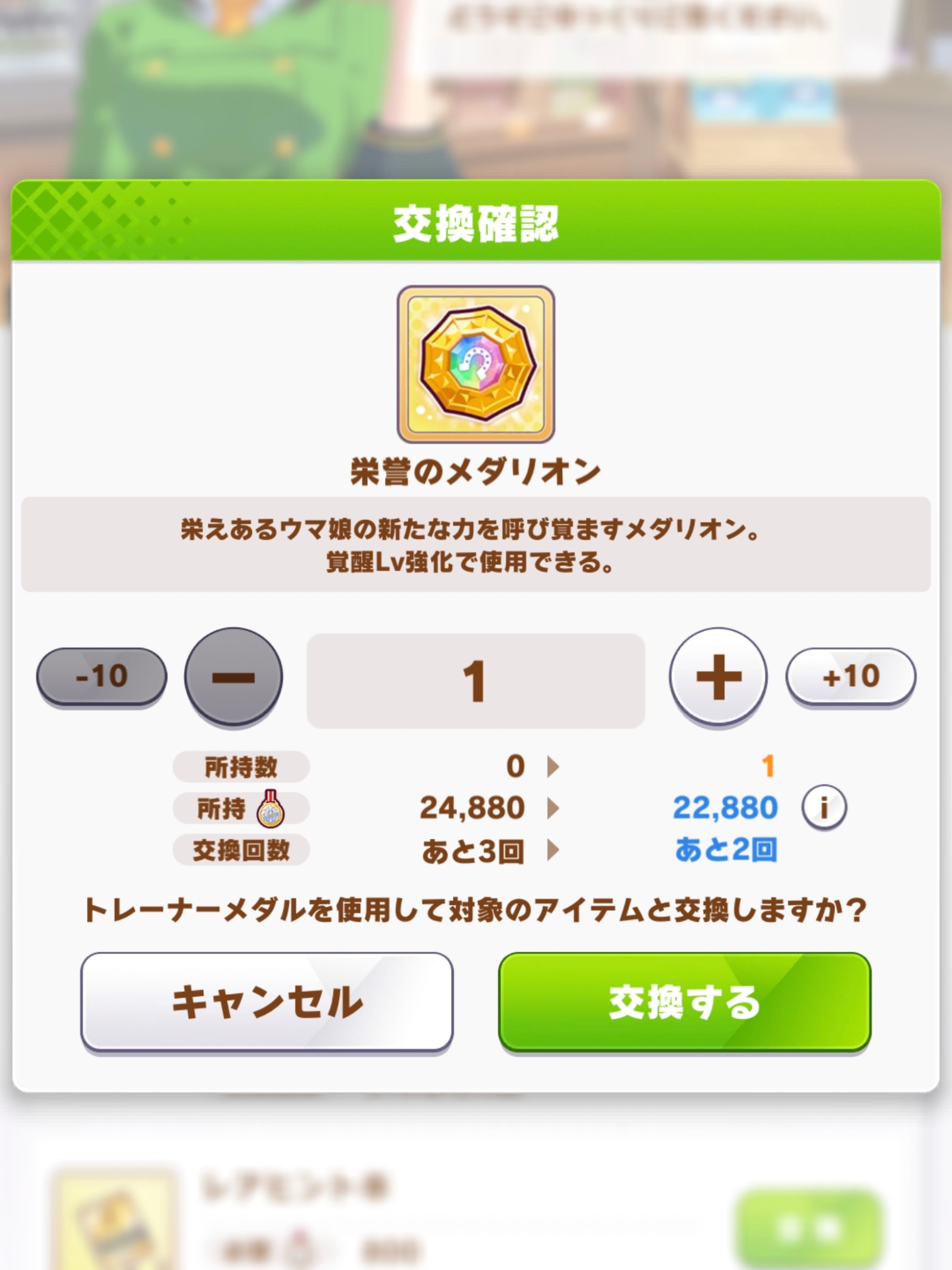Increase exchange quantity by one
Viewport: 952px width, 1270px height.
click(718, 677)
